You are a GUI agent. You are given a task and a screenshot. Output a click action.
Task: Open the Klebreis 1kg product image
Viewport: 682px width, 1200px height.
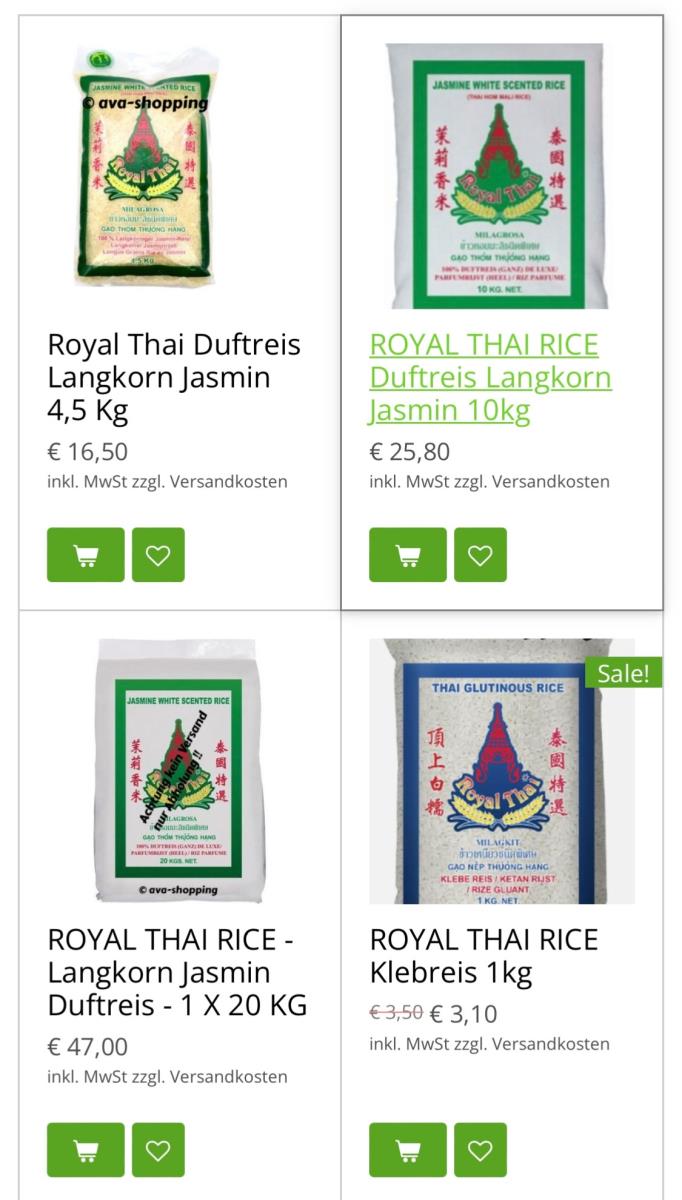502,771
